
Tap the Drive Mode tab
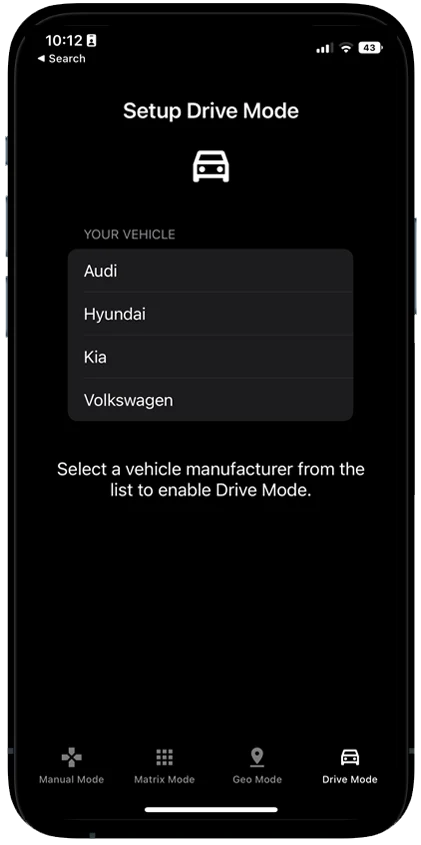pos(350,765)
